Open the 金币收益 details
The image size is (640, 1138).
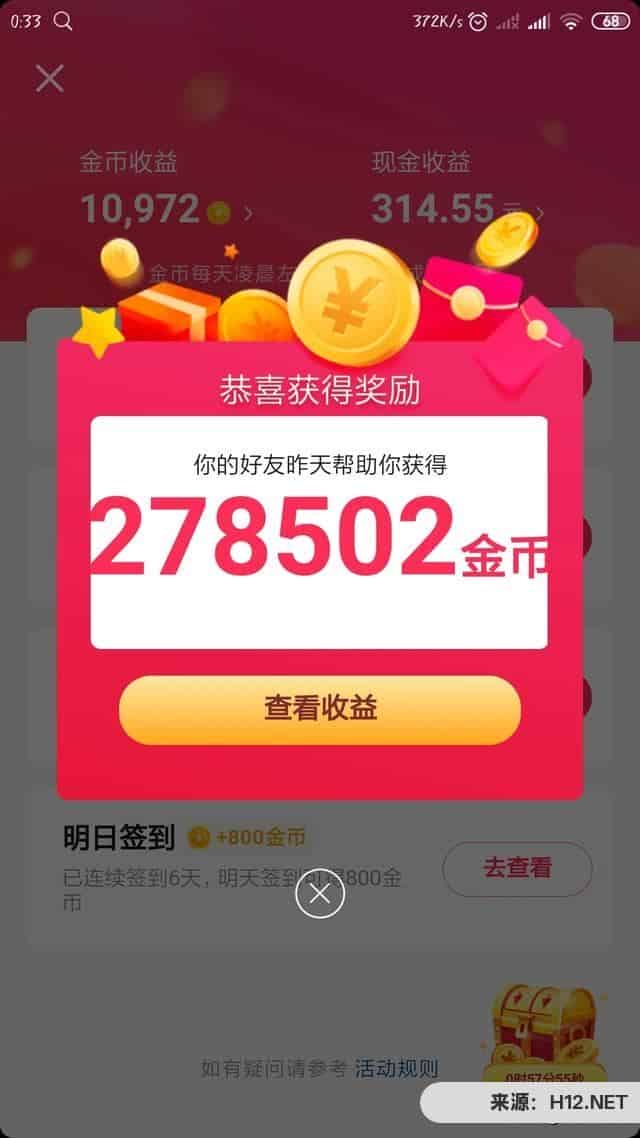(165, 210)
